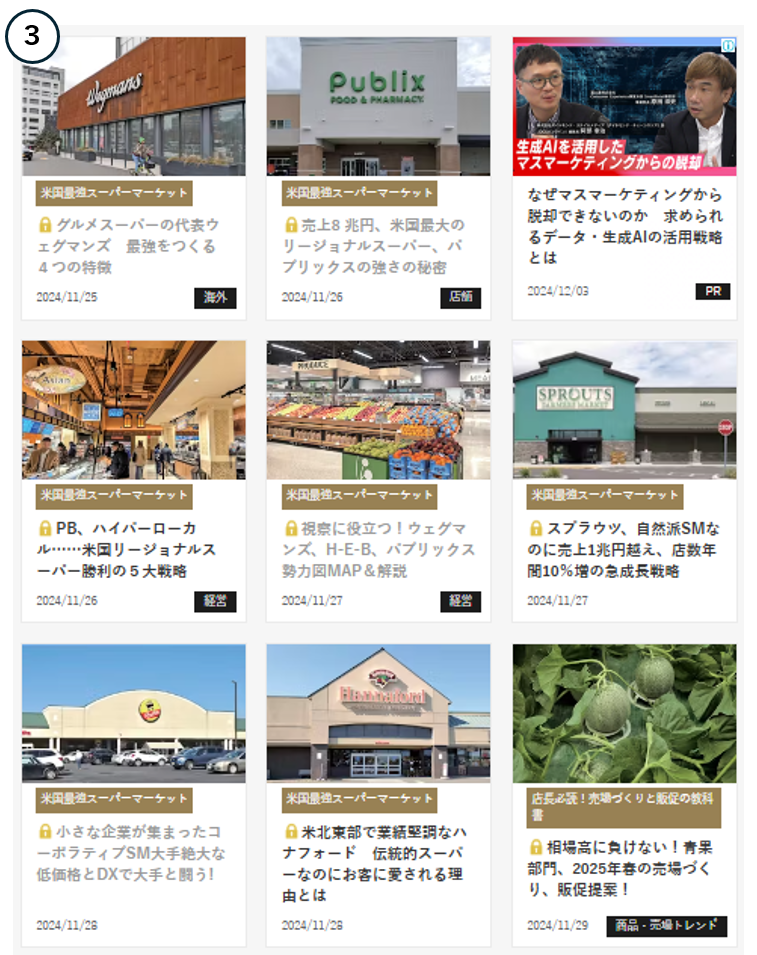Open the ad info icon on the PR card
The height and width of the screenshot is (955, 757).
coord(728,45)
